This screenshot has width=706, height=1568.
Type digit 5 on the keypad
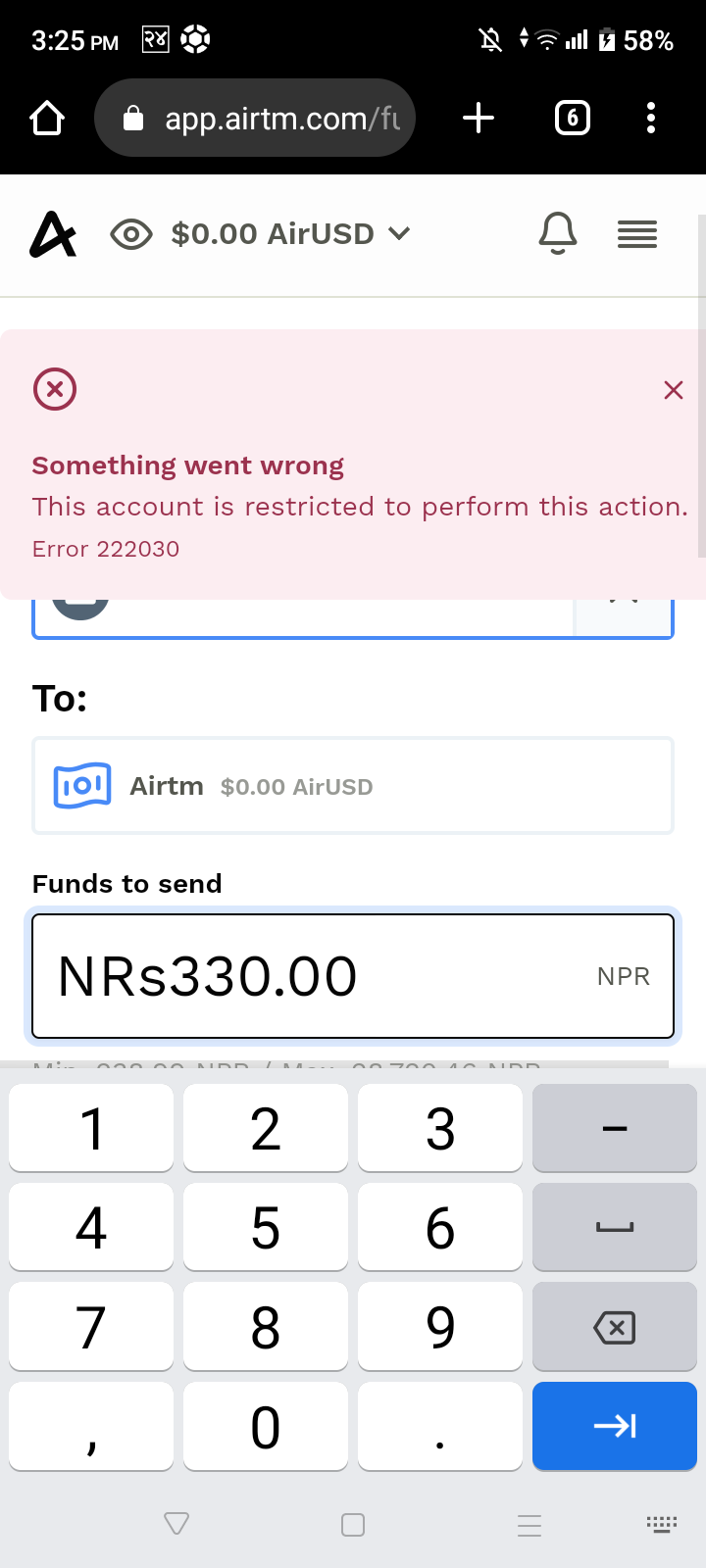(266, 1227)
